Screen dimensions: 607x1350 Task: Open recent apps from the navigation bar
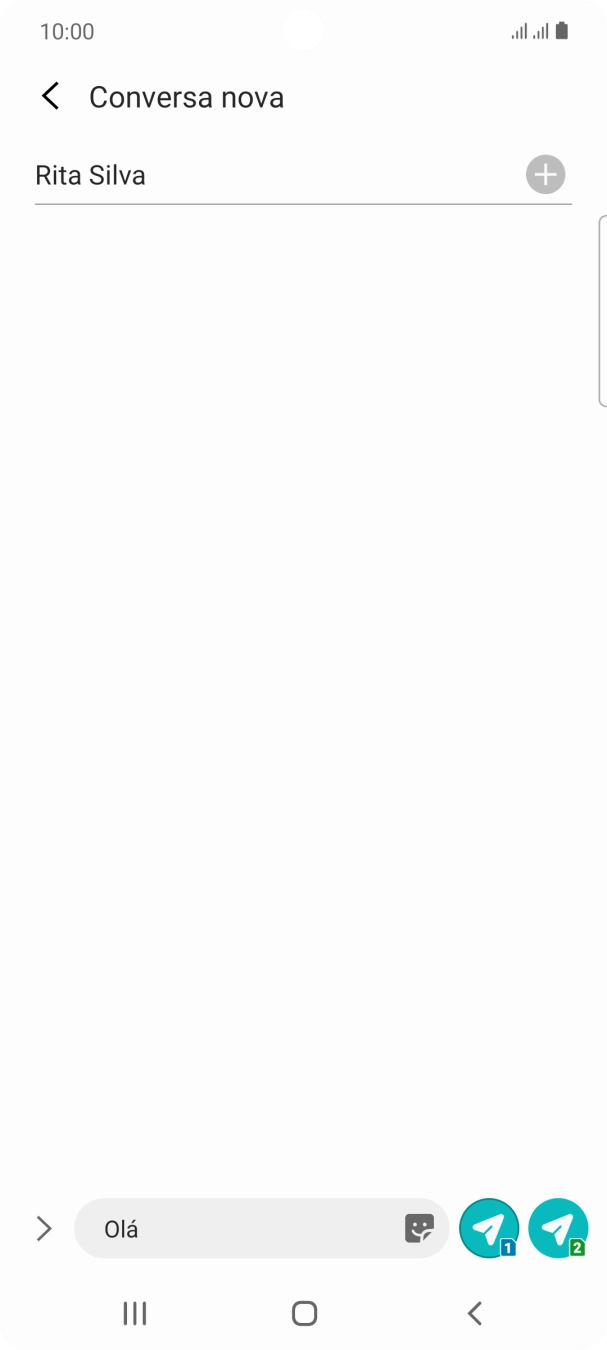[x=134, y=1313]
